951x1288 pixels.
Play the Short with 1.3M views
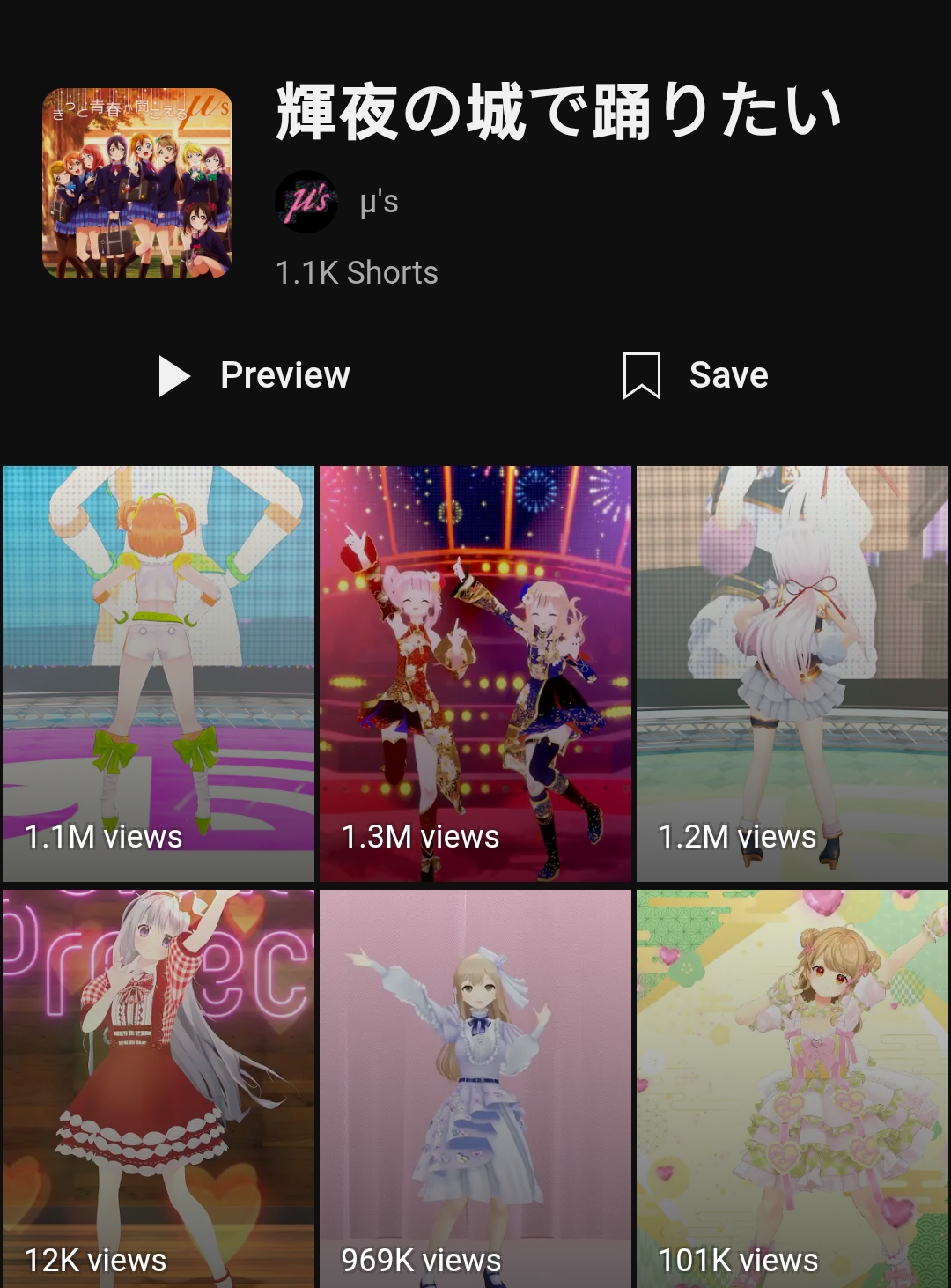[x=475, y=674]
